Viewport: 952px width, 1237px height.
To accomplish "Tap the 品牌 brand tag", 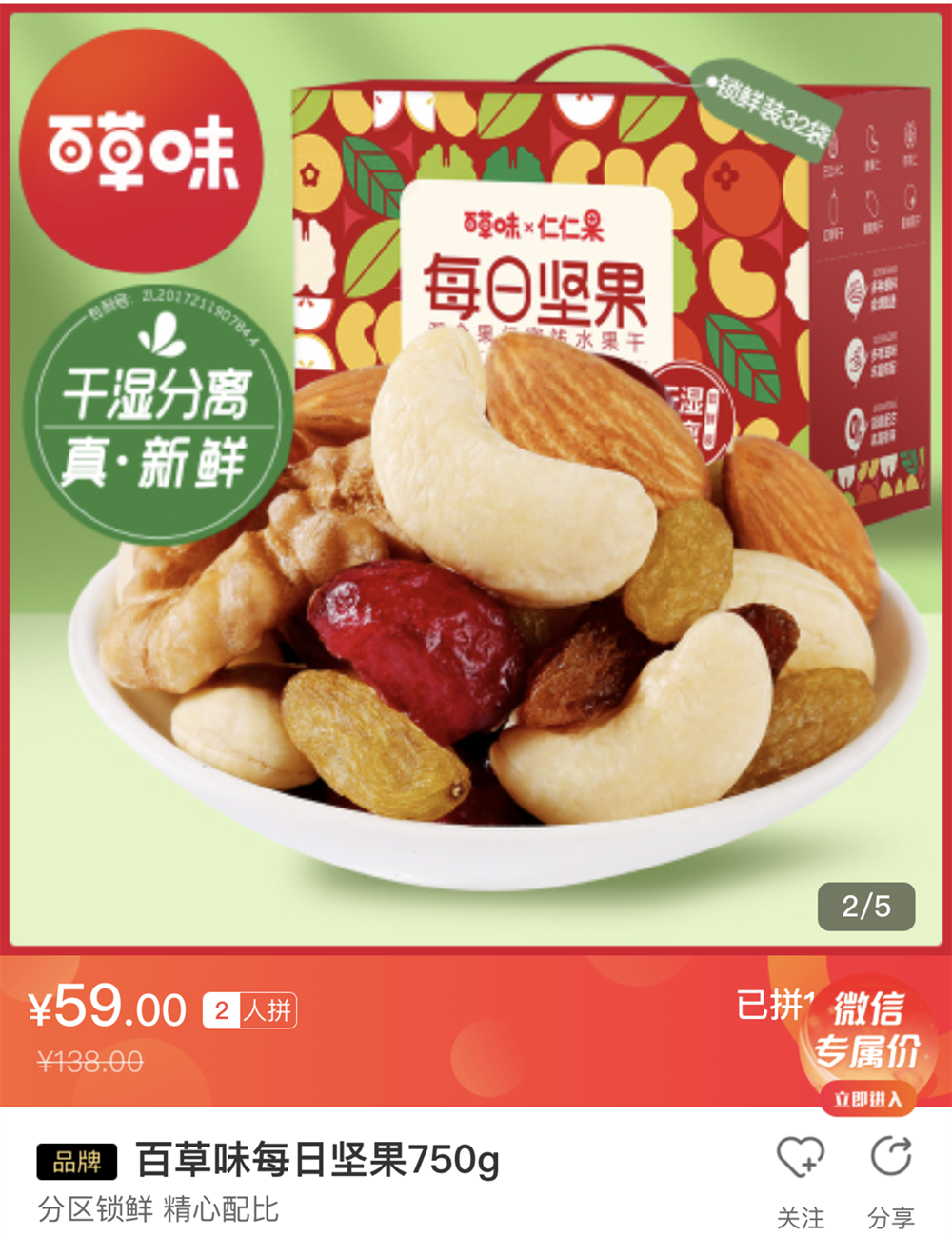I will click(x=77, y=1162).
